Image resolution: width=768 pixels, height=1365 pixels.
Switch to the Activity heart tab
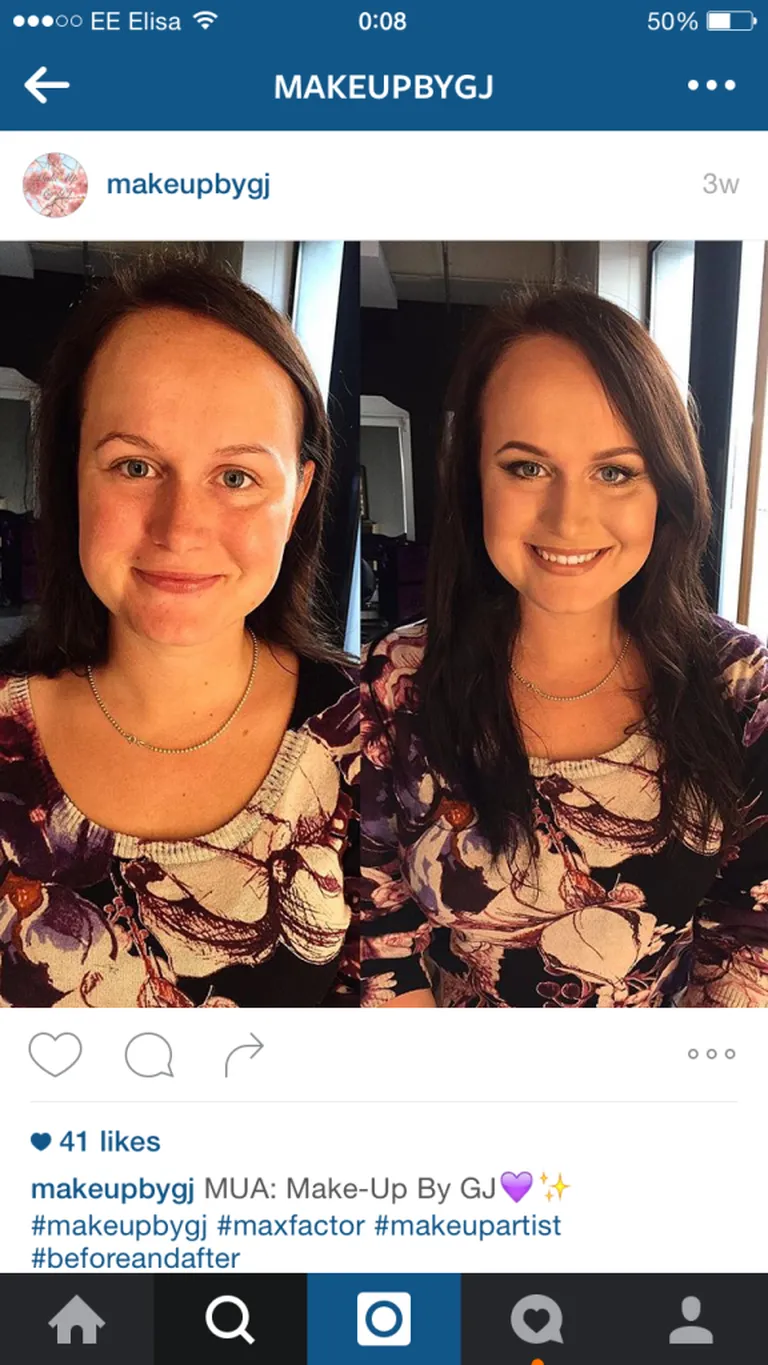click(537, 1319)
